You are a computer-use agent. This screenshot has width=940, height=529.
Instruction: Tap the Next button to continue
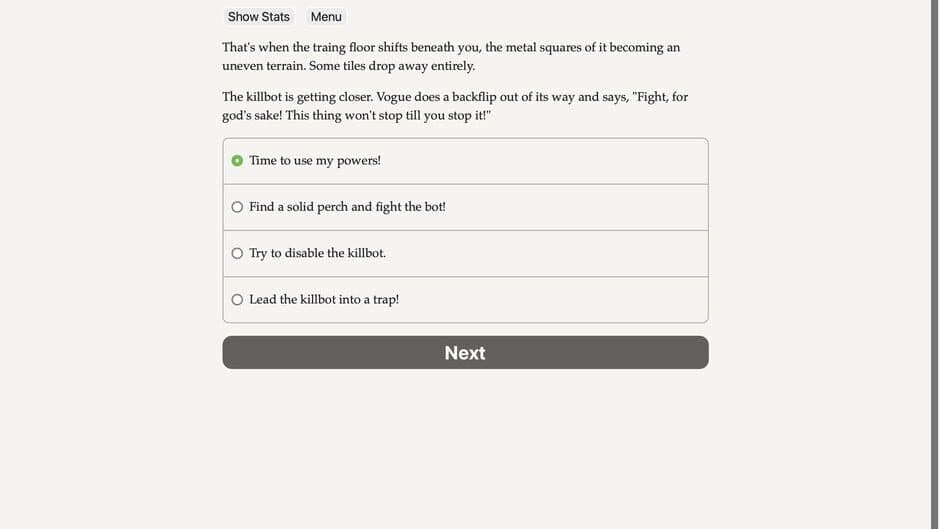(x=465, y=352)
